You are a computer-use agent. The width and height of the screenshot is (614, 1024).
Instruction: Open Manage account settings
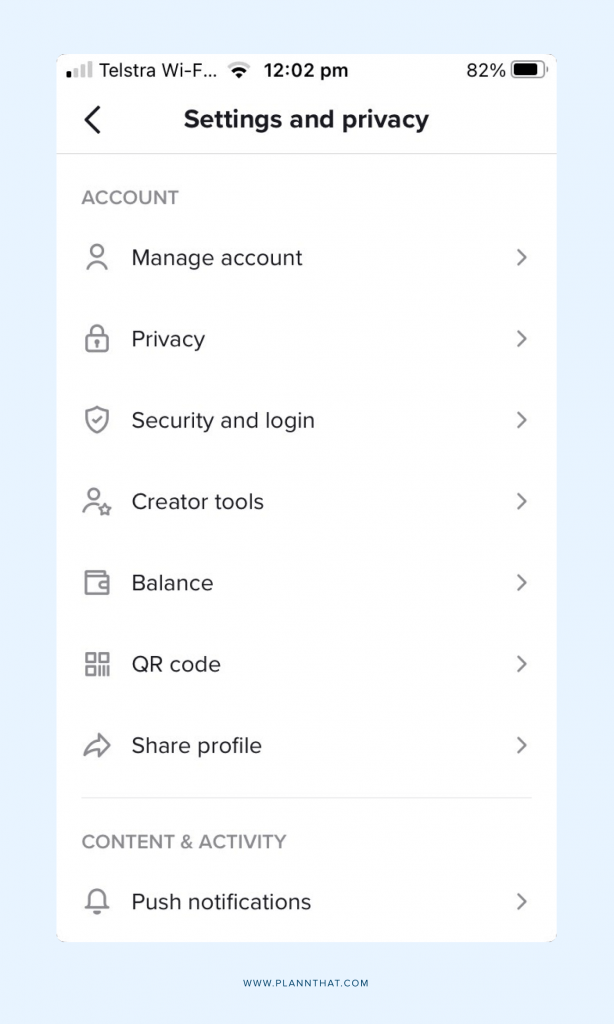[216, 258]
